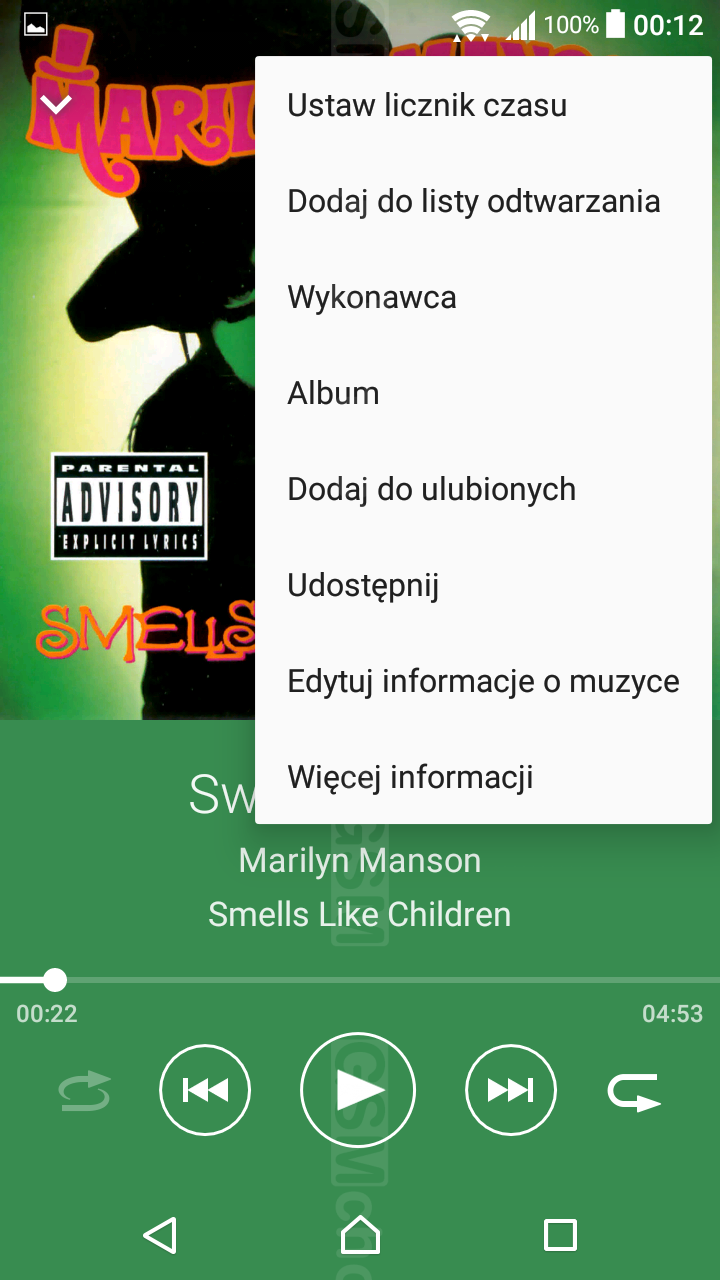The image size is (720, 1280).
Task: Open the Wykonawca menu item
Action: tap(487, 297)
